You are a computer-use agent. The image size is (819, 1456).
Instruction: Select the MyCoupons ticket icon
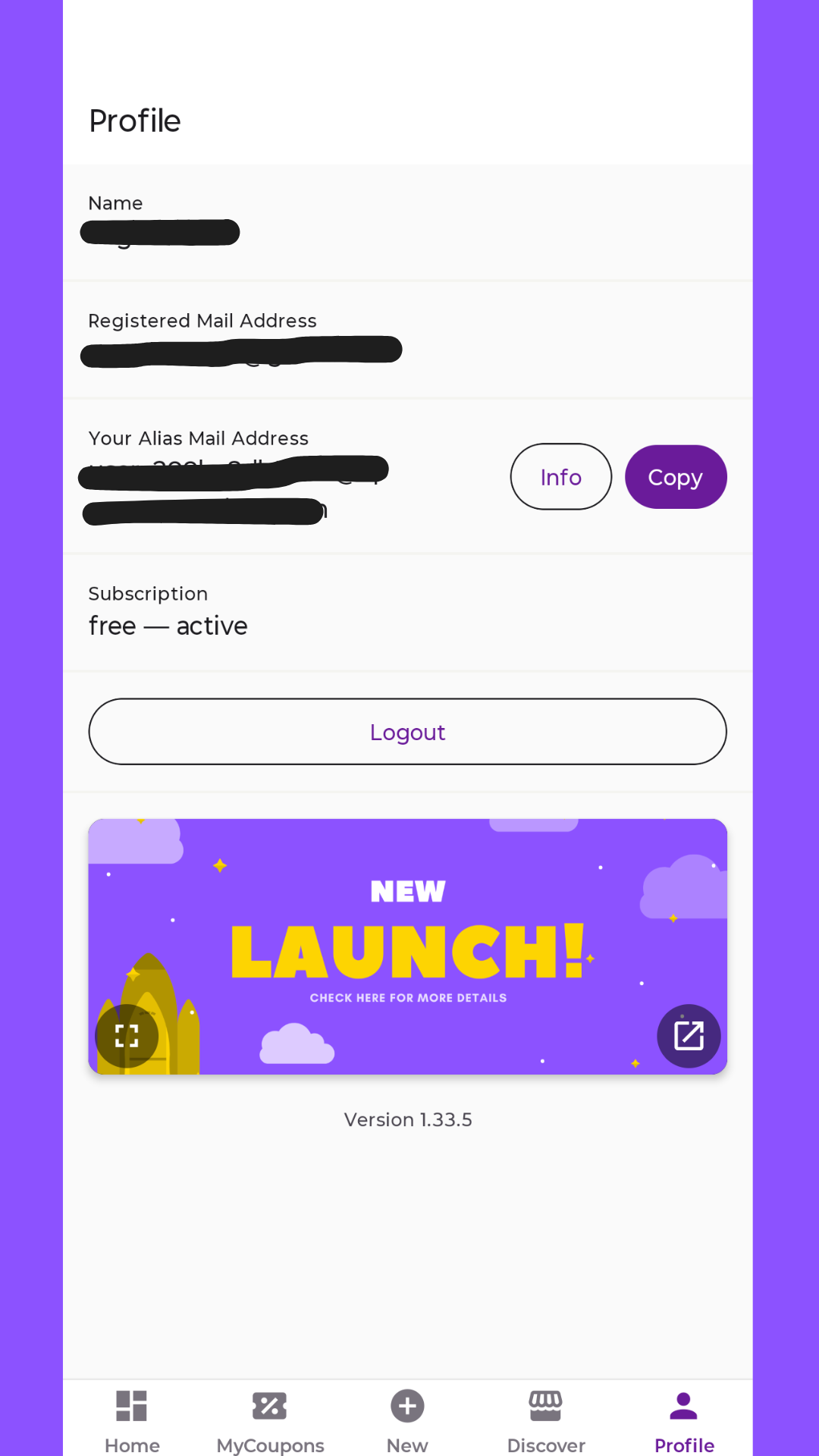270,1407
